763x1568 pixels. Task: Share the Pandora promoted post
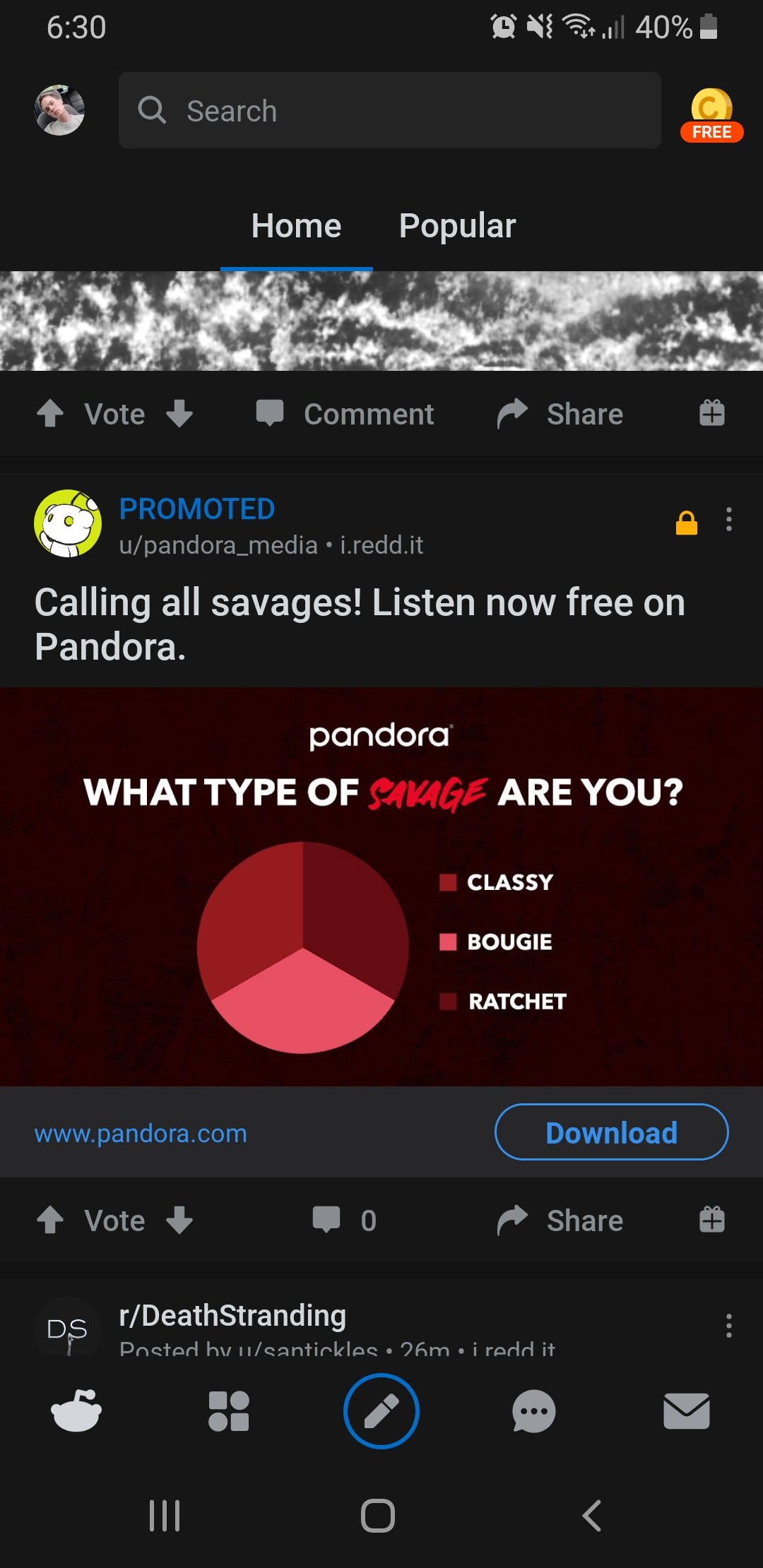pyautogui.click(x=560, y=1220)
